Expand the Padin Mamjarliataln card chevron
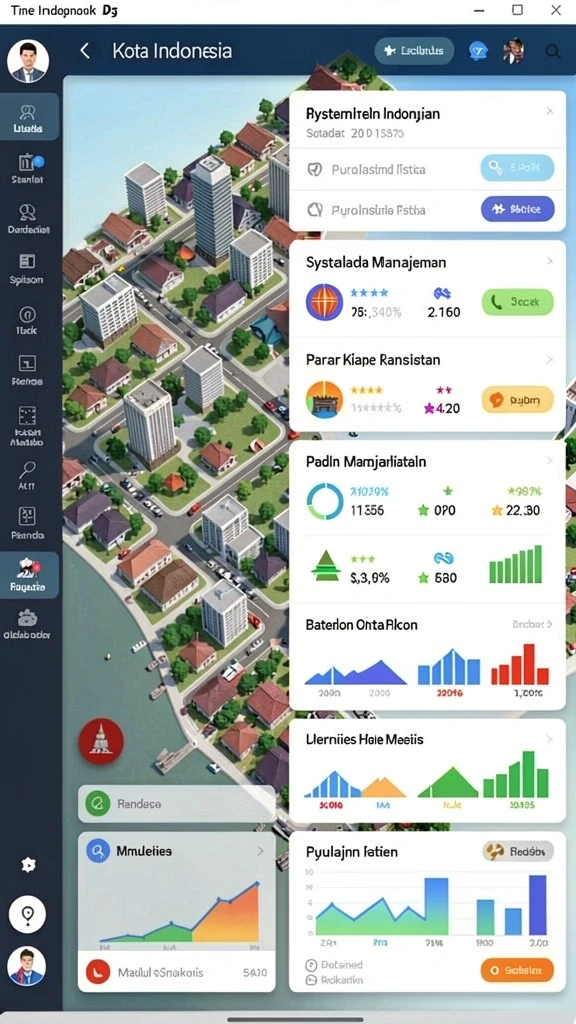 tap(549, 461)
